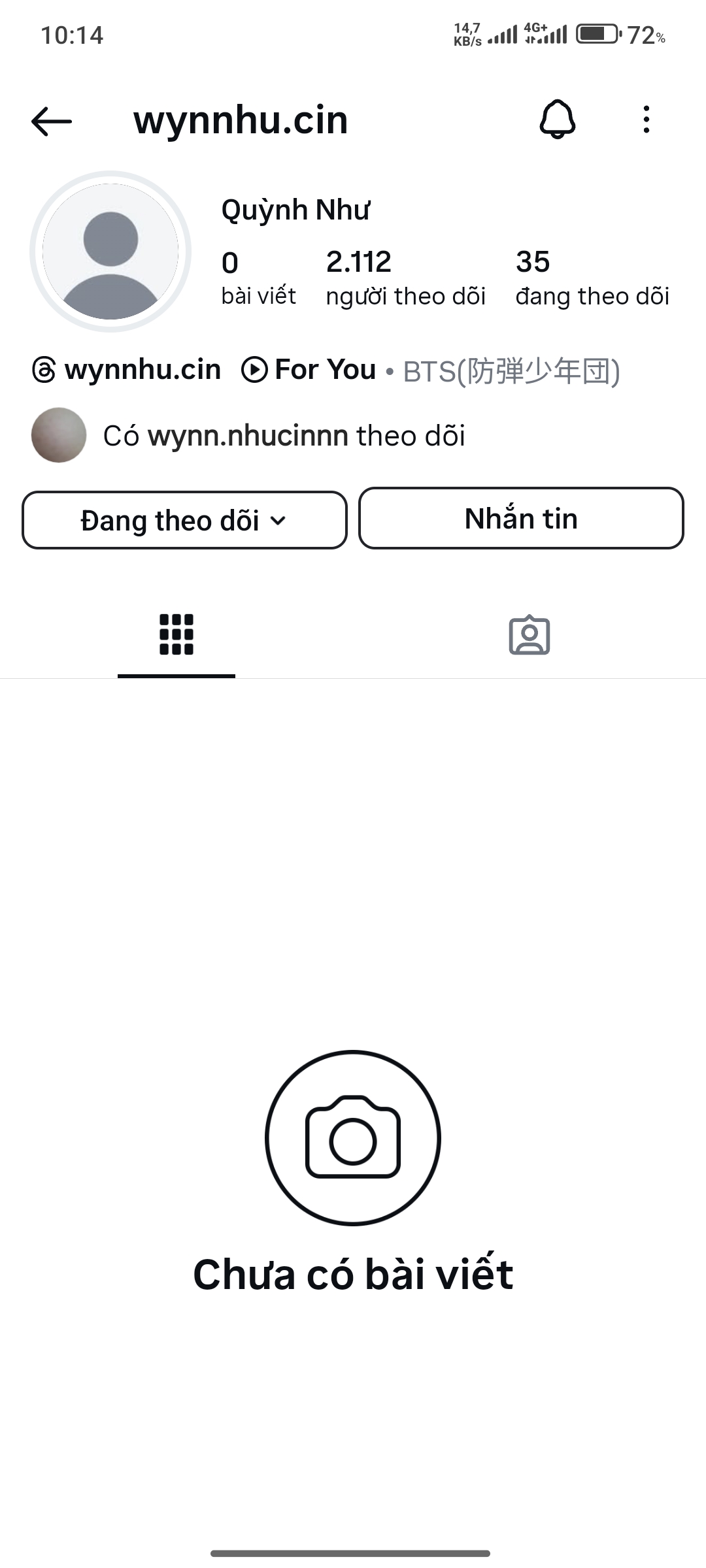
Task: Click the camera icon in empty posts area
Action: 352,1137
